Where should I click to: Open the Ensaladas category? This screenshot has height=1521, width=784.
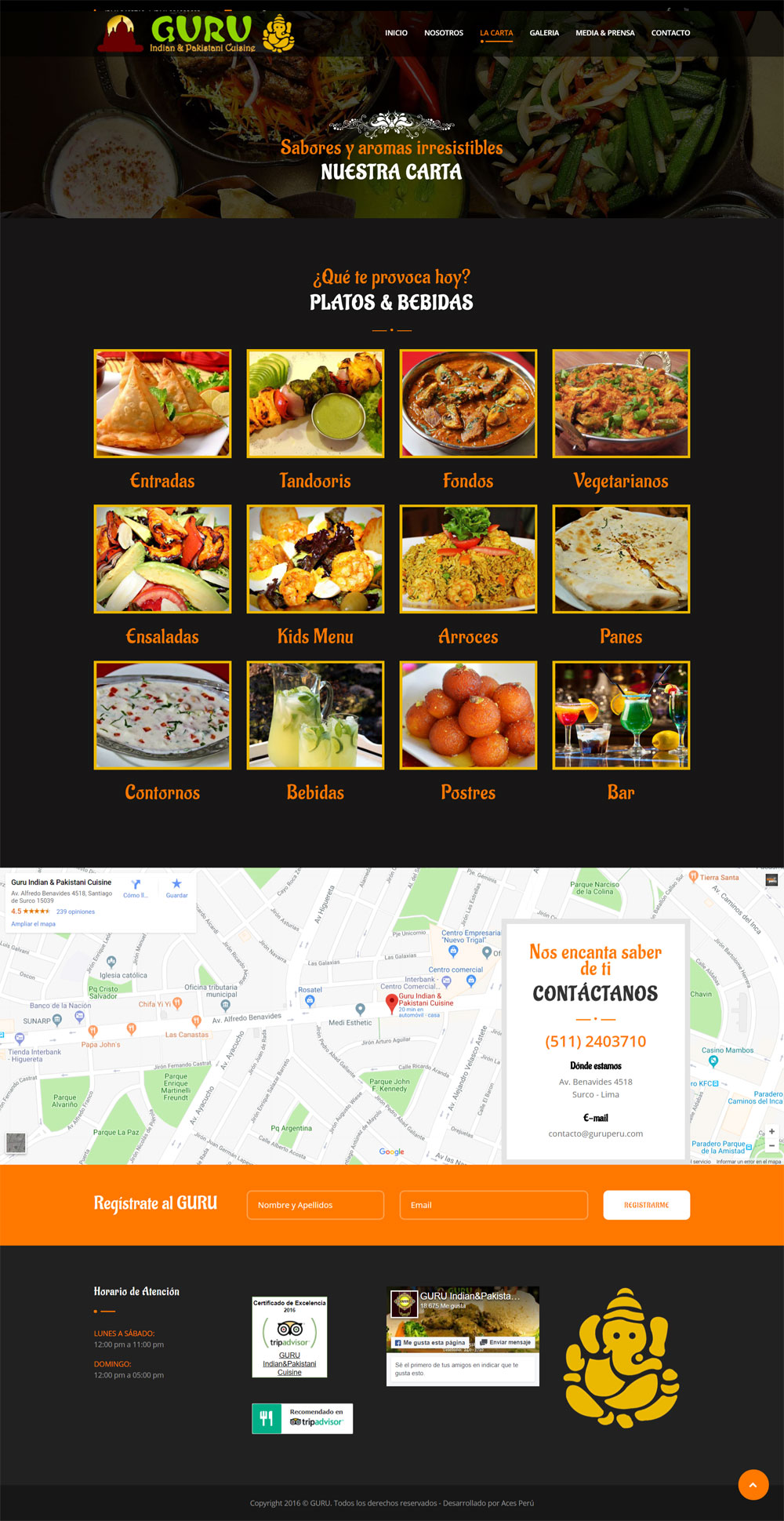[x=162, y=559]
